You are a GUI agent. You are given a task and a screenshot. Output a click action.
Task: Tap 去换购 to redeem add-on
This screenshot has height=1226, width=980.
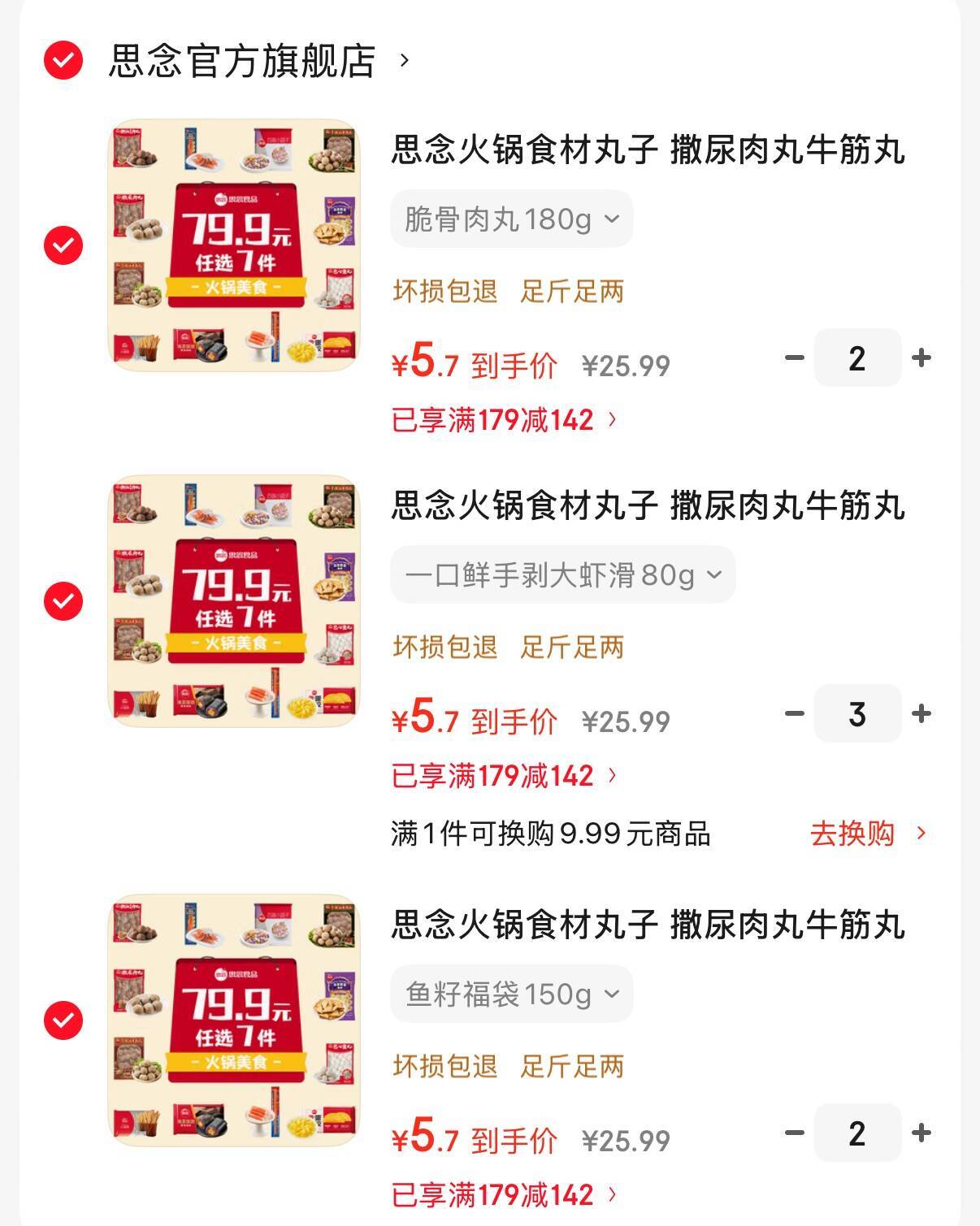pos(867,834)
